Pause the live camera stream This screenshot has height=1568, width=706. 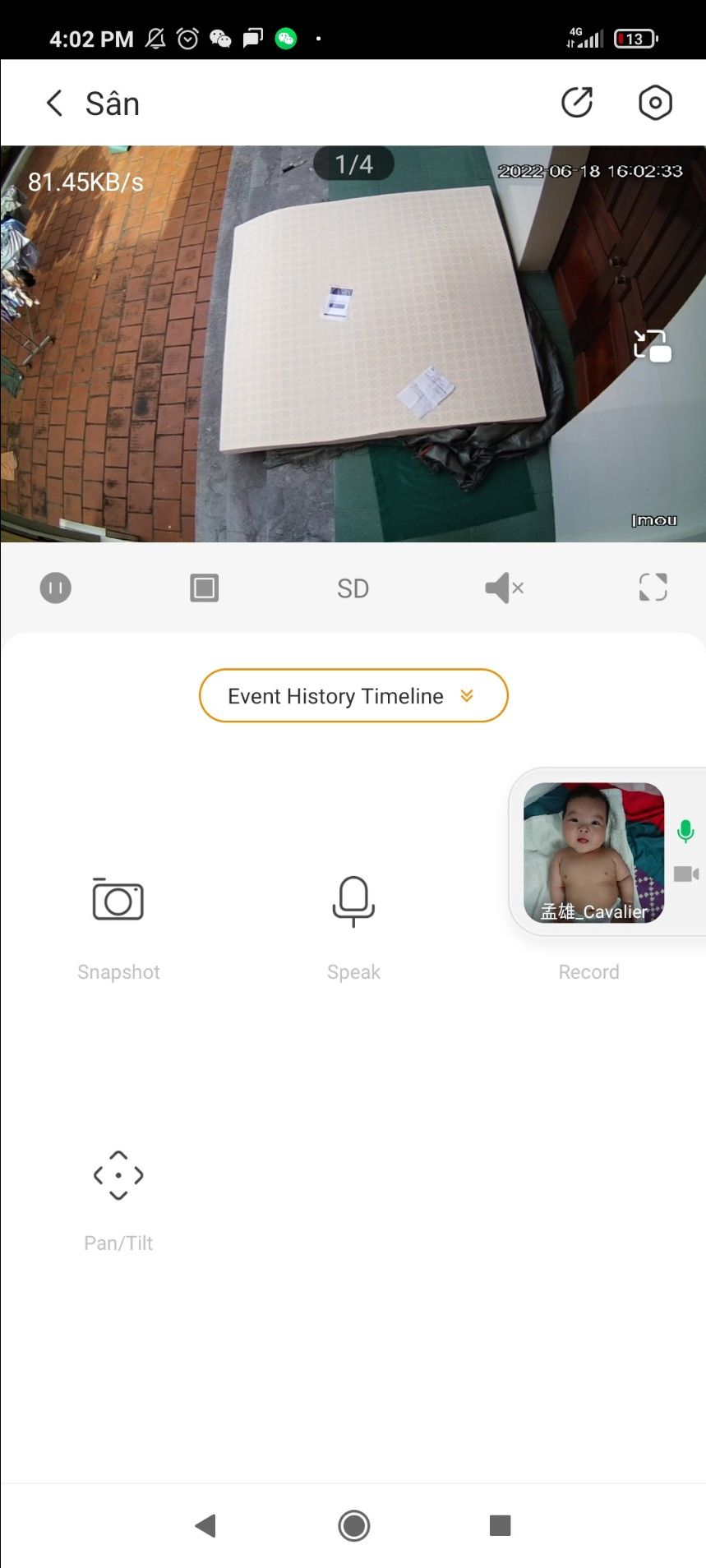coord(56,588)
